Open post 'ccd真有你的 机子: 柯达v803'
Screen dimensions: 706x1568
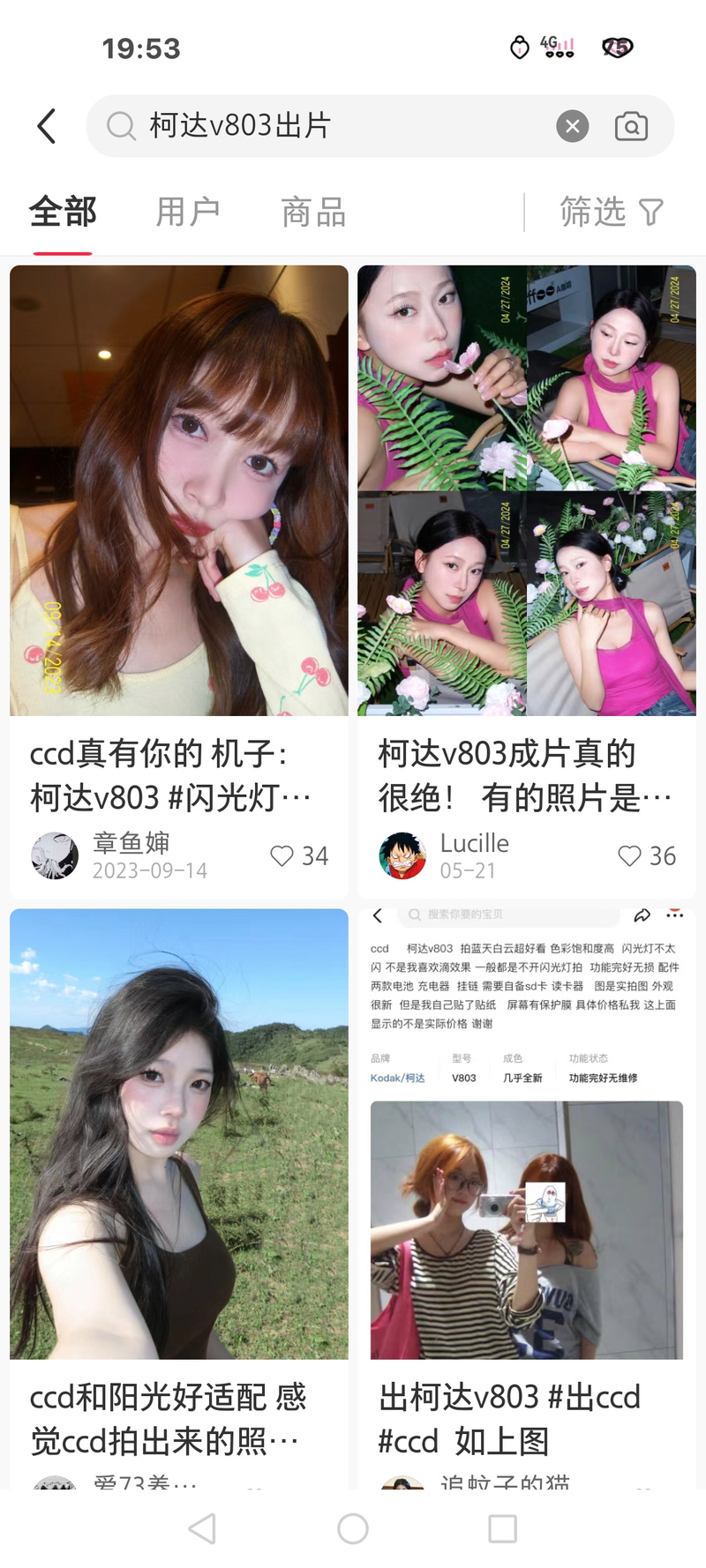178,490
